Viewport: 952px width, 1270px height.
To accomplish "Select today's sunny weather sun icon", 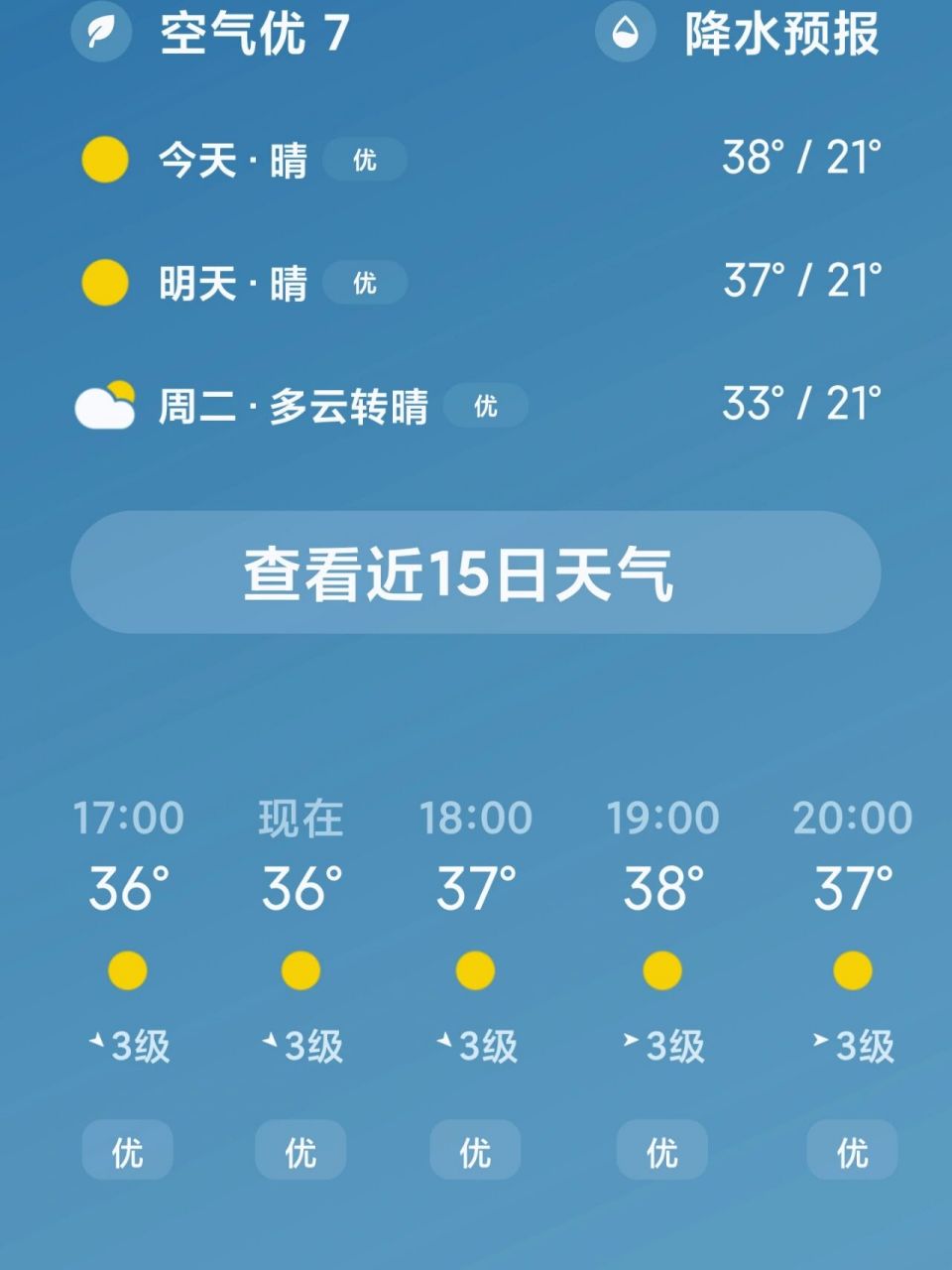I will click(x=103, y=160).
